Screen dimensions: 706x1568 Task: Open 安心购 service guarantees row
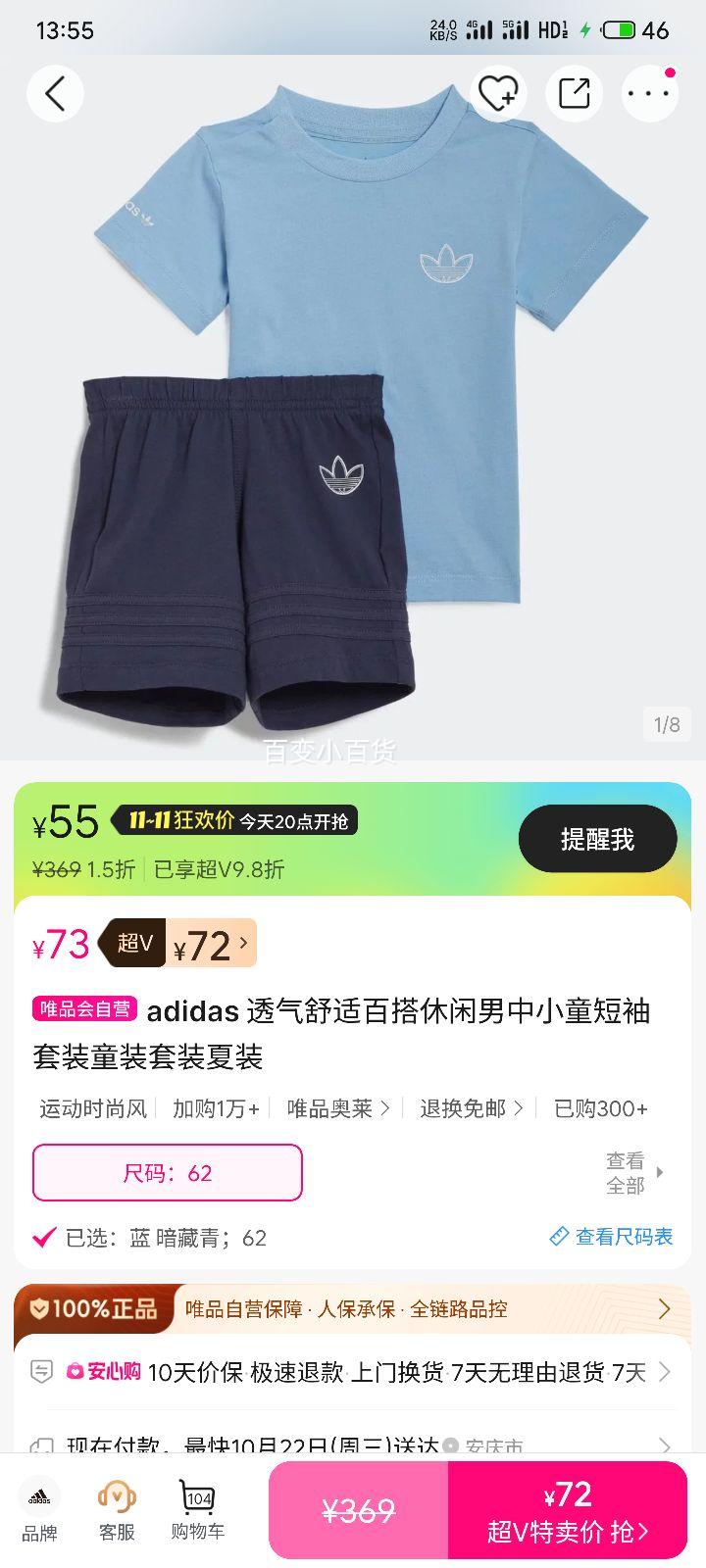coord(353,1372)
